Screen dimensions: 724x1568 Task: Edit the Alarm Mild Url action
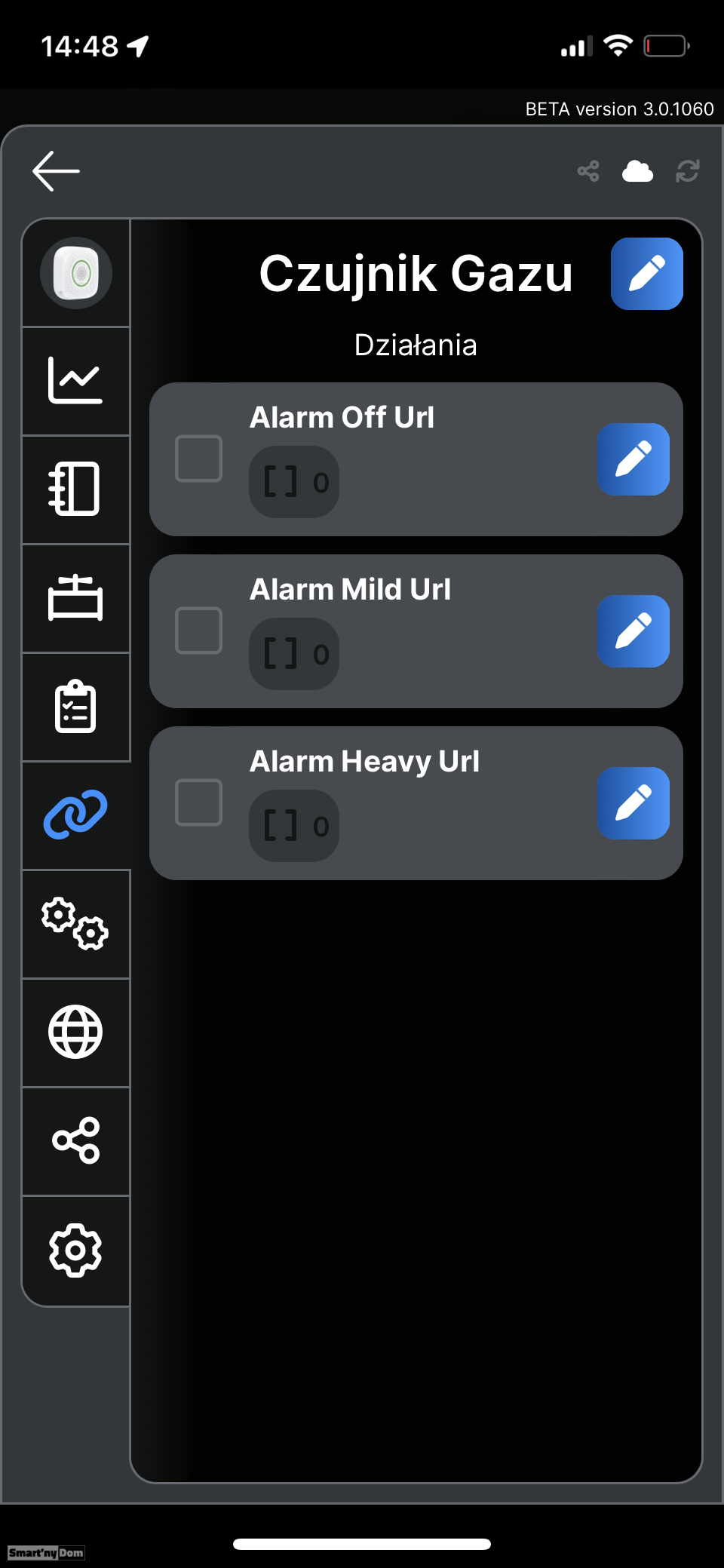pos(633,631)
